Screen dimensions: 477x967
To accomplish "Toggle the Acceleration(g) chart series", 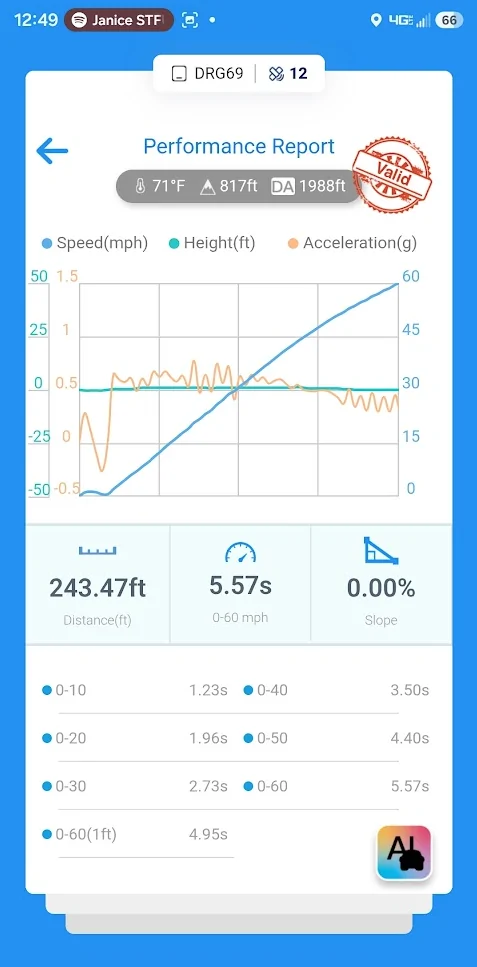I will (x=352, y=243).
